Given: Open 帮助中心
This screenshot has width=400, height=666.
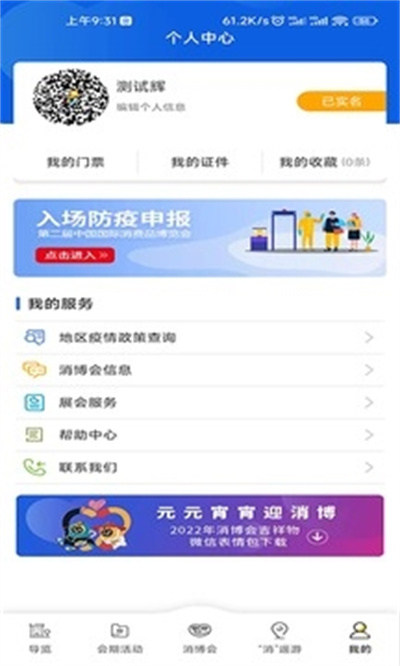Looking at the screenshot, I should coord(200,435).
